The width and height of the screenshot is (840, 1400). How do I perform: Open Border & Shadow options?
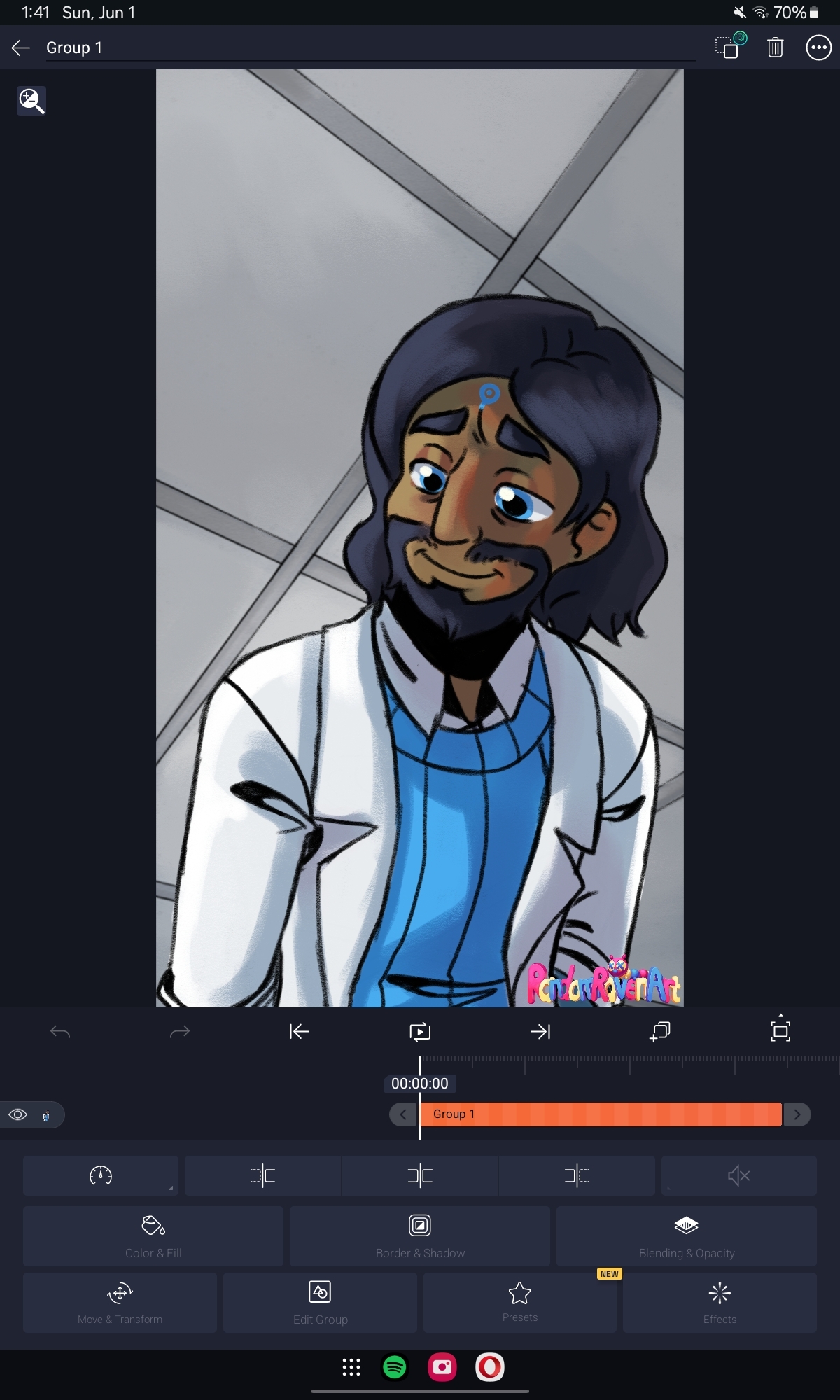420,1236
